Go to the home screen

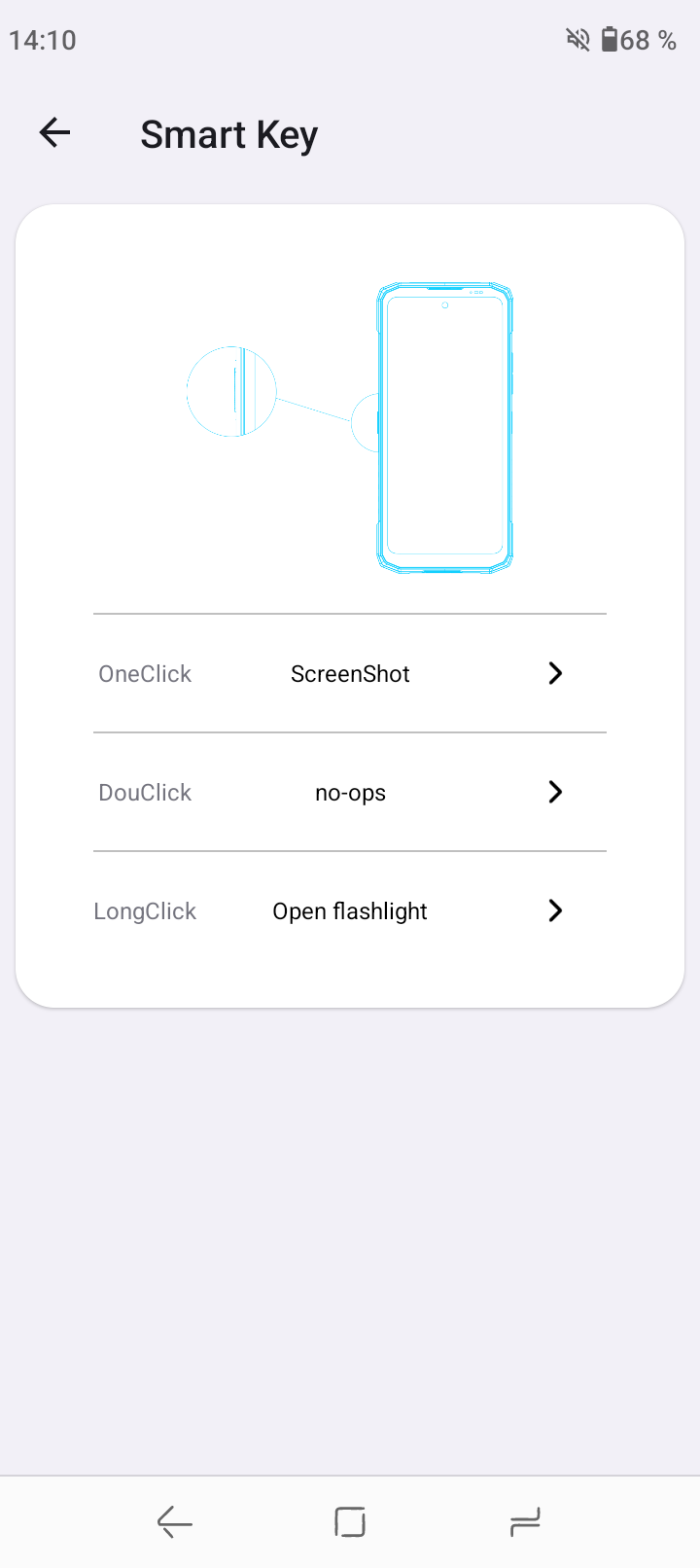click(350, 1522)
